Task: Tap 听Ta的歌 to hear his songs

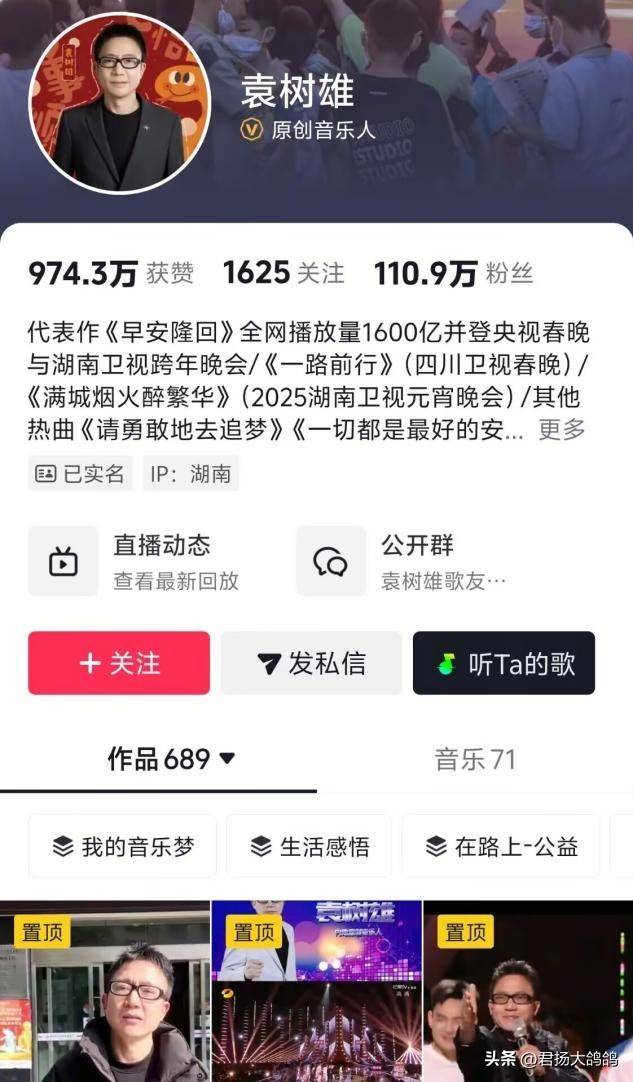Action: pyautogui.click(x=504, y=663)
